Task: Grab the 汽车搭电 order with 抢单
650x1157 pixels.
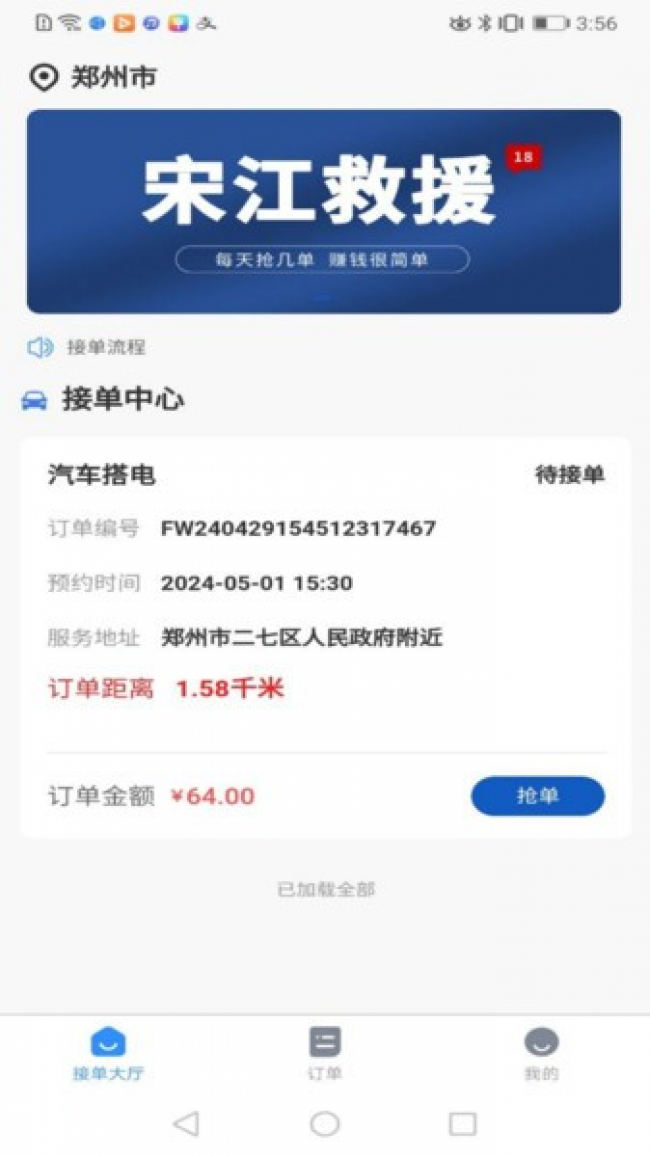Action: pos(537,796)
